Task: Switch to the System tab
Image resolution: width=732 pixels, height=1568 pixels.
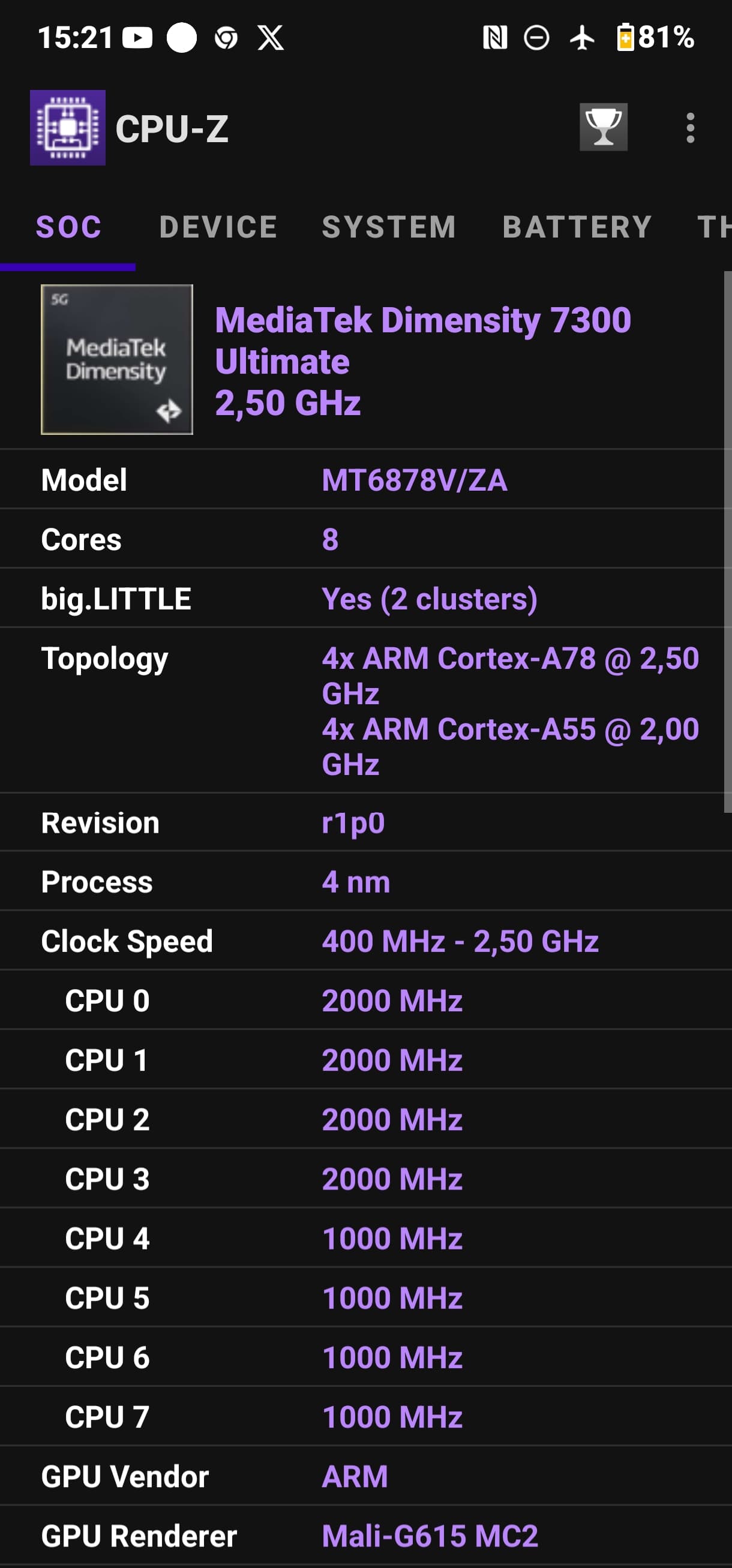Action: point(389,227)
